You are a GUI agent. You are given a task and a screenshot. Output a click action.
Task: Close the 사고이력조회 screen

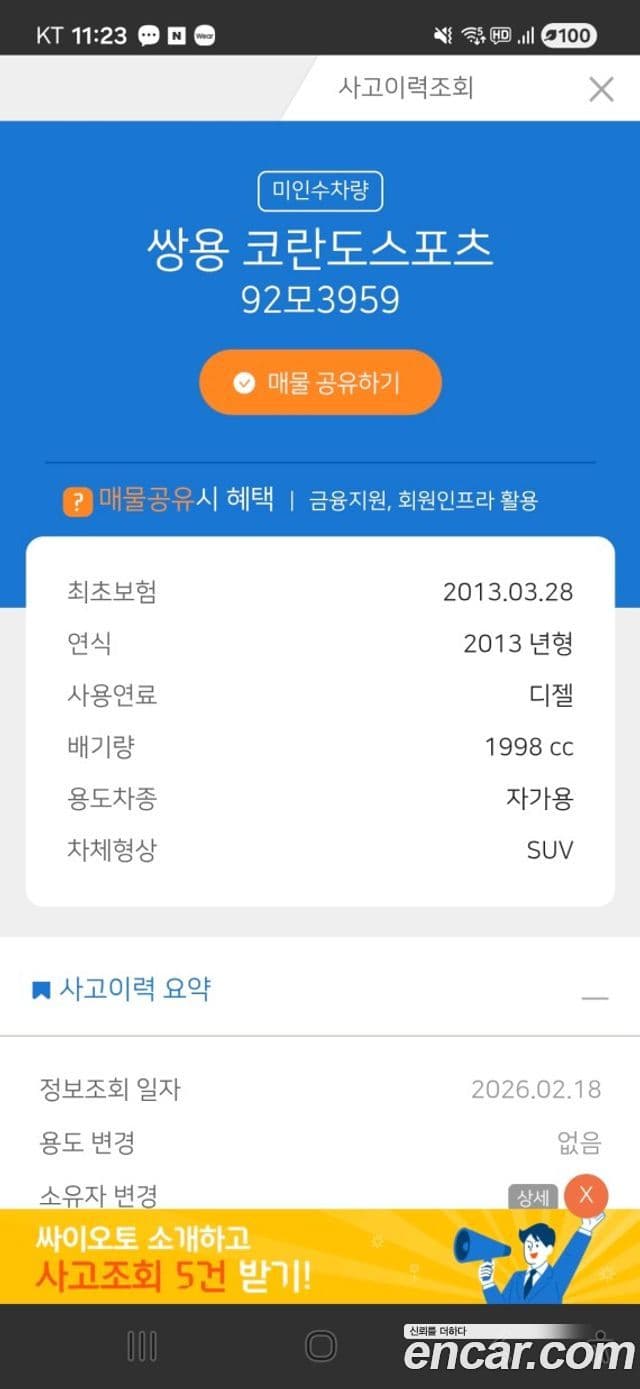click(x=601, y=90)
